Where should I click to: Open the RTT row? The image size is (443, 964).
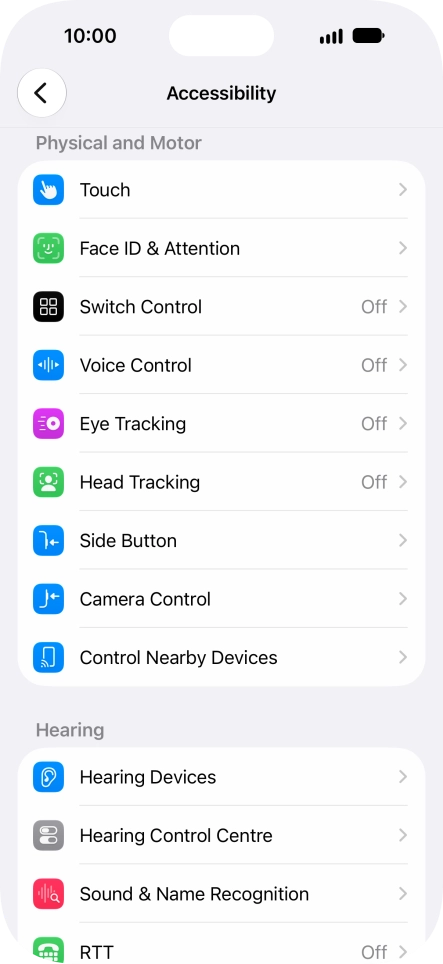click(221, 944)
